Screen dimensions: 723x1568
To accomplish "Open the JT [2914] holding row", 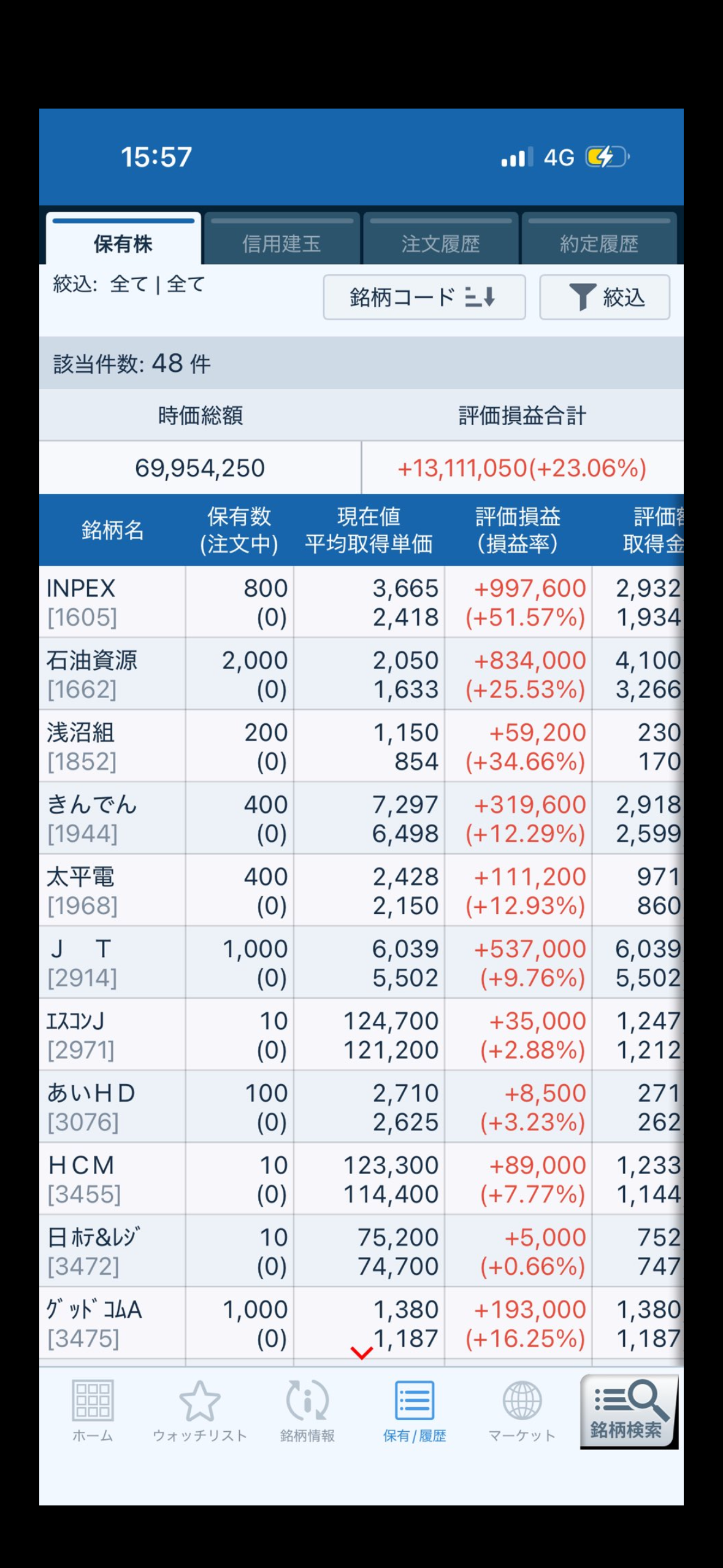I will point(112,963).
